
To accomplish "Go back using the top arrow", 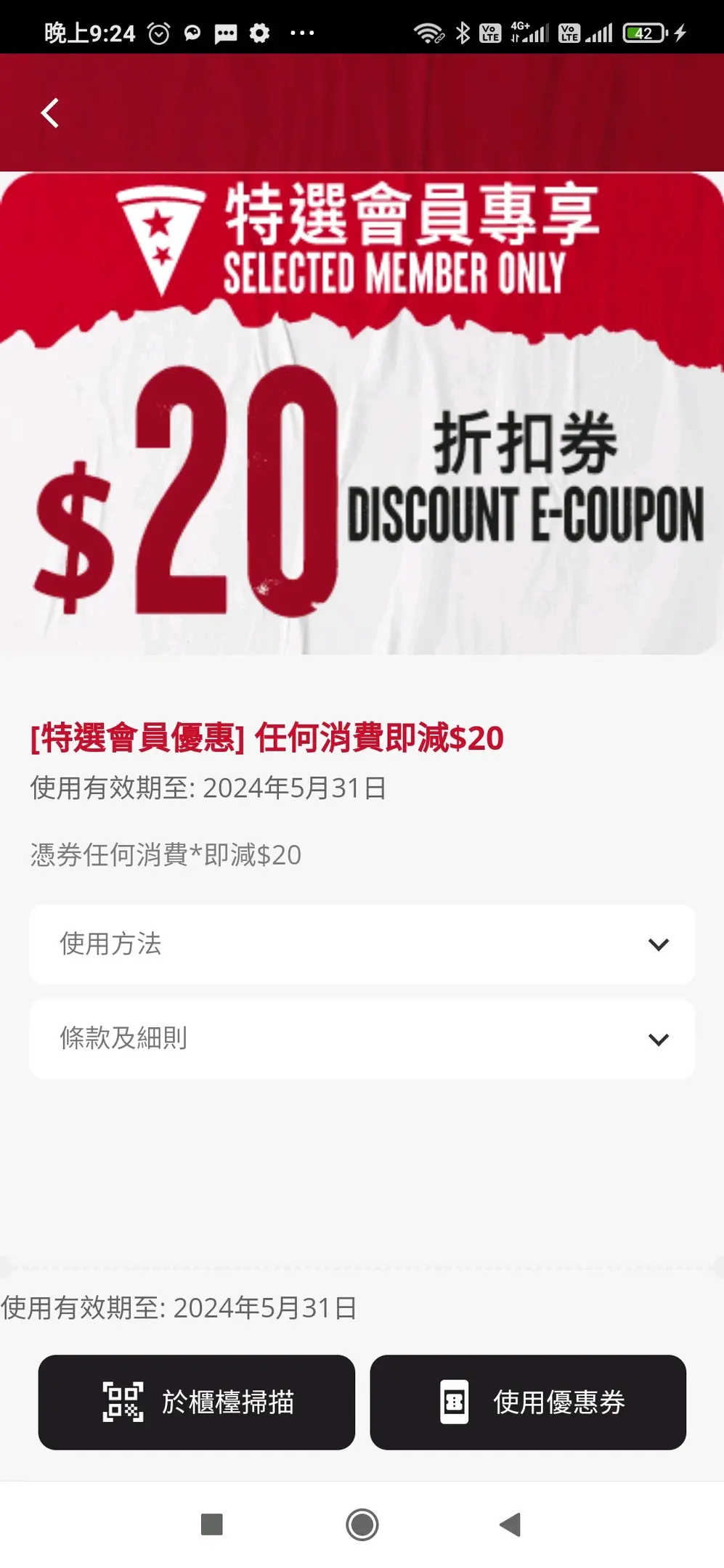I will [x=49, y=113].
